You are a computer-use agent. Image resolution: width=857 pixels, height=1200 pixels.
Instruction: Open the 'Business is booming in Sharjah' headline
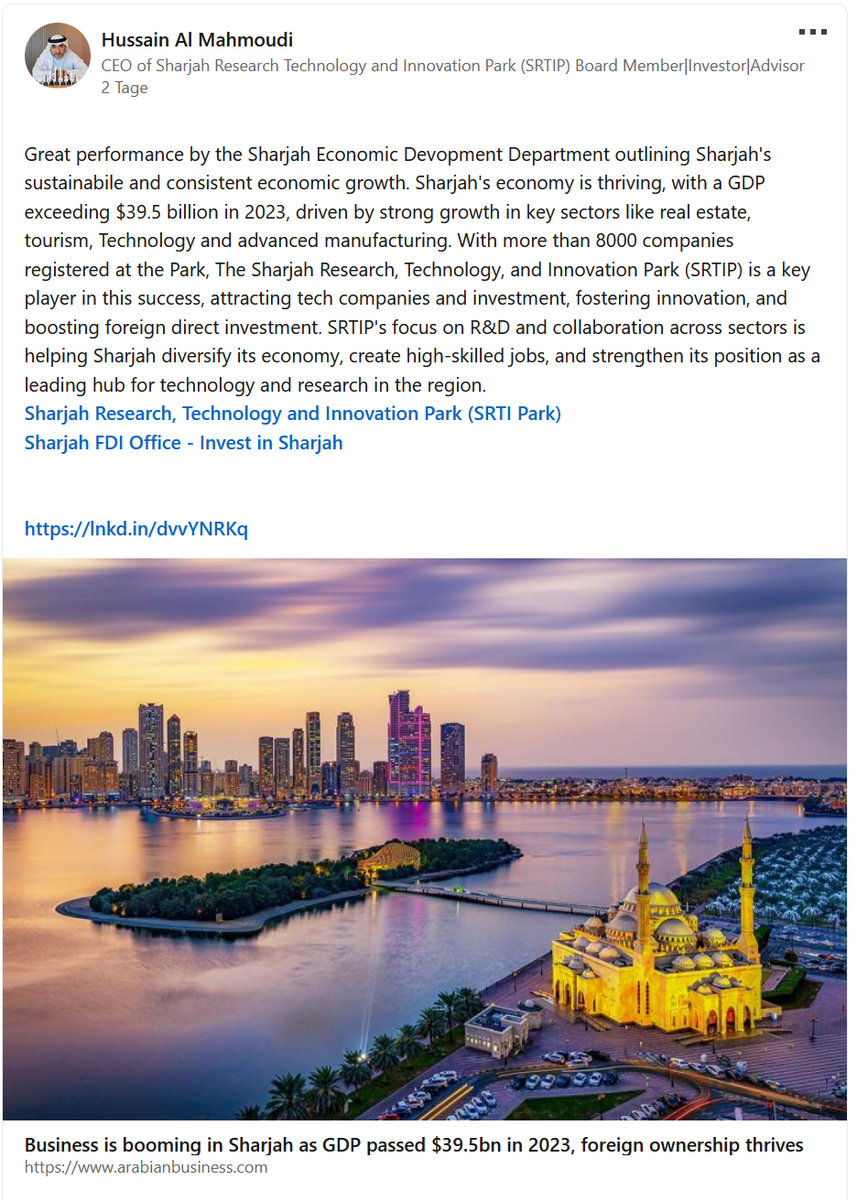[413, 1145]
